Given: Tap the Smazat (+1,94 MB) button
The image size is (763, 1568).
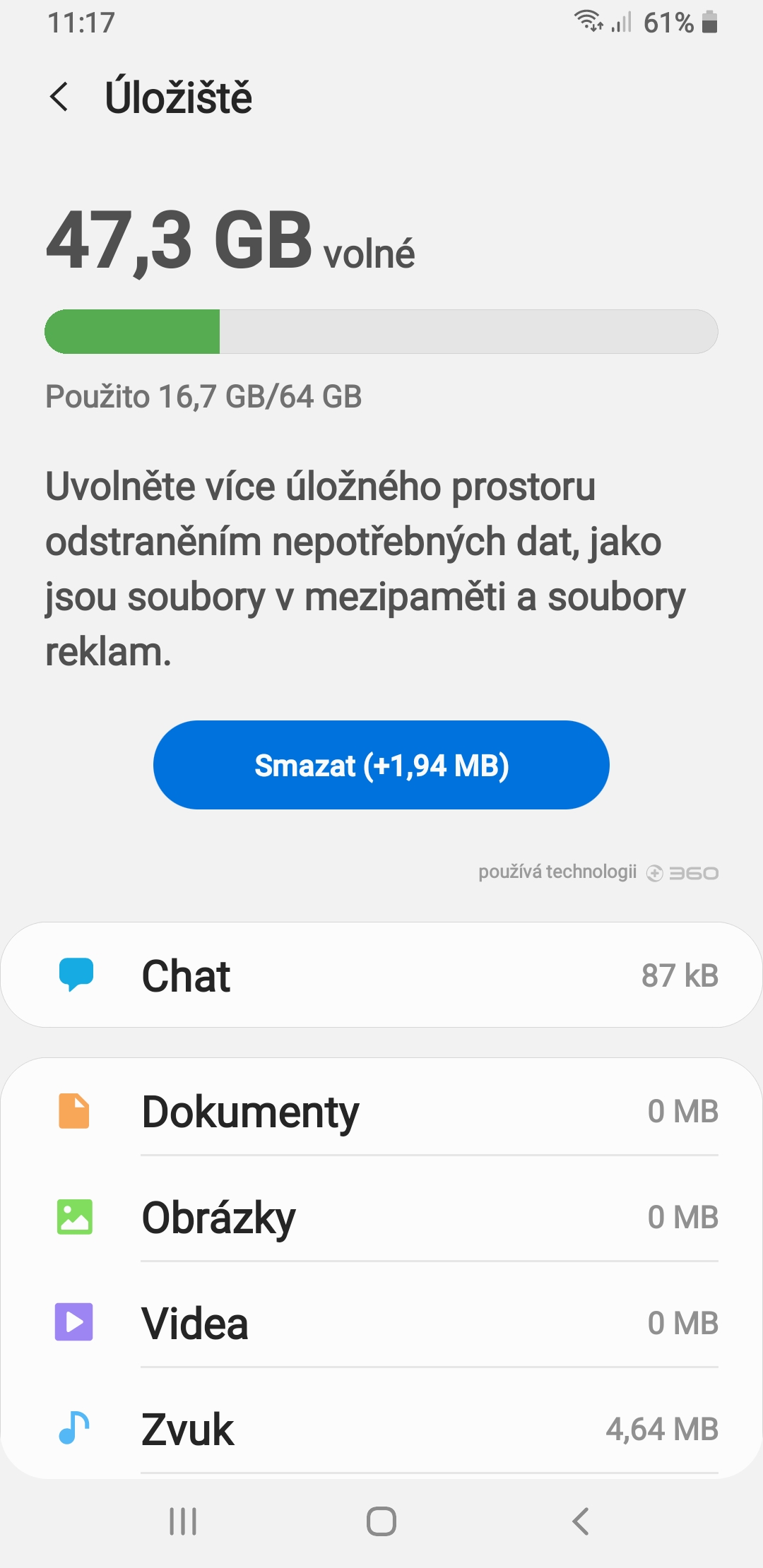Looking at the screenshot, I should [x=381, y=765].
